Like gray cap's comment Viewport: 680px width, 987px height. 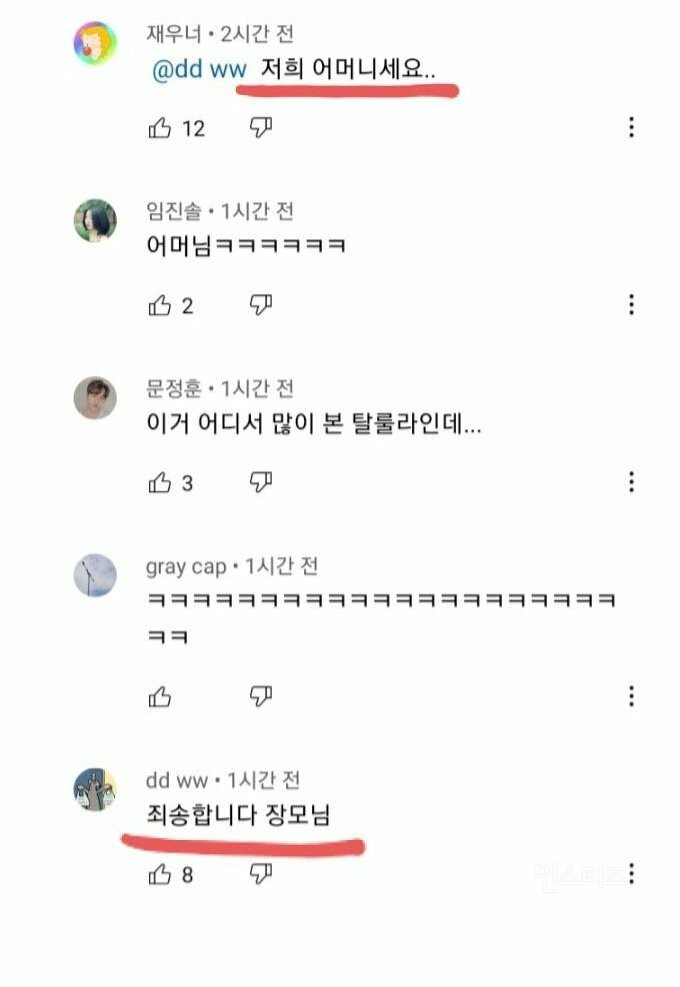pos(160,696)
